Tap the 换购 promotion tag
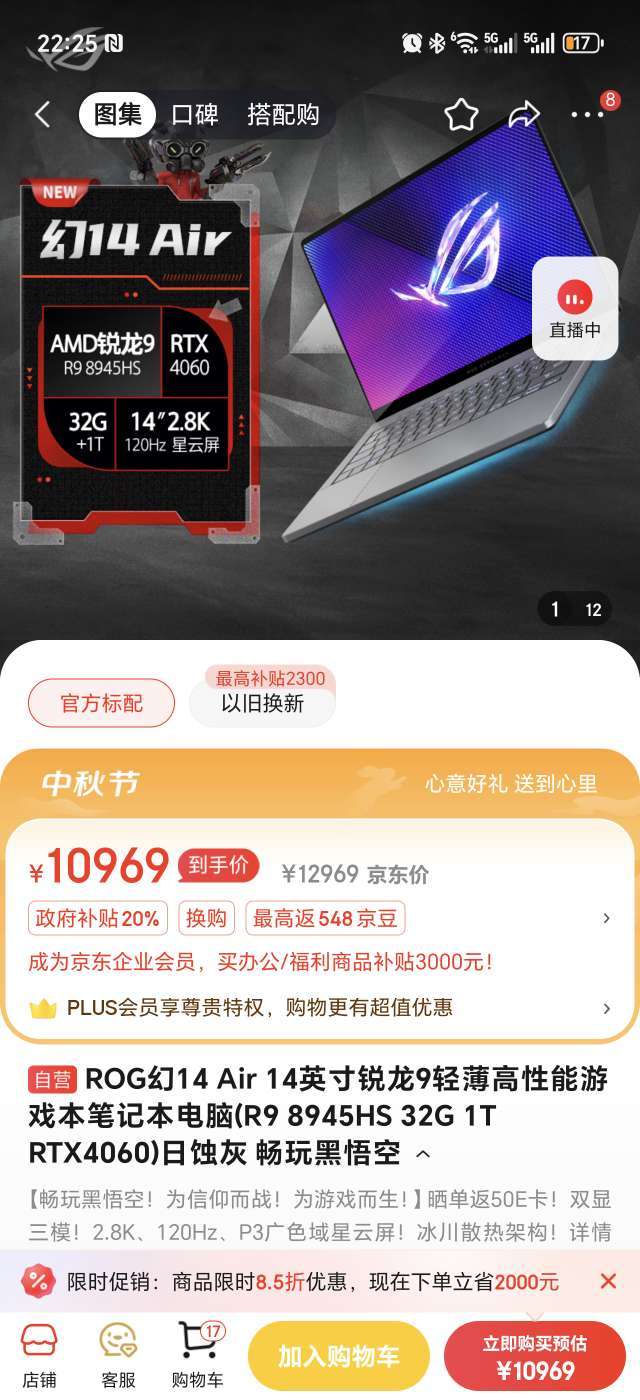 pos(206,918)
